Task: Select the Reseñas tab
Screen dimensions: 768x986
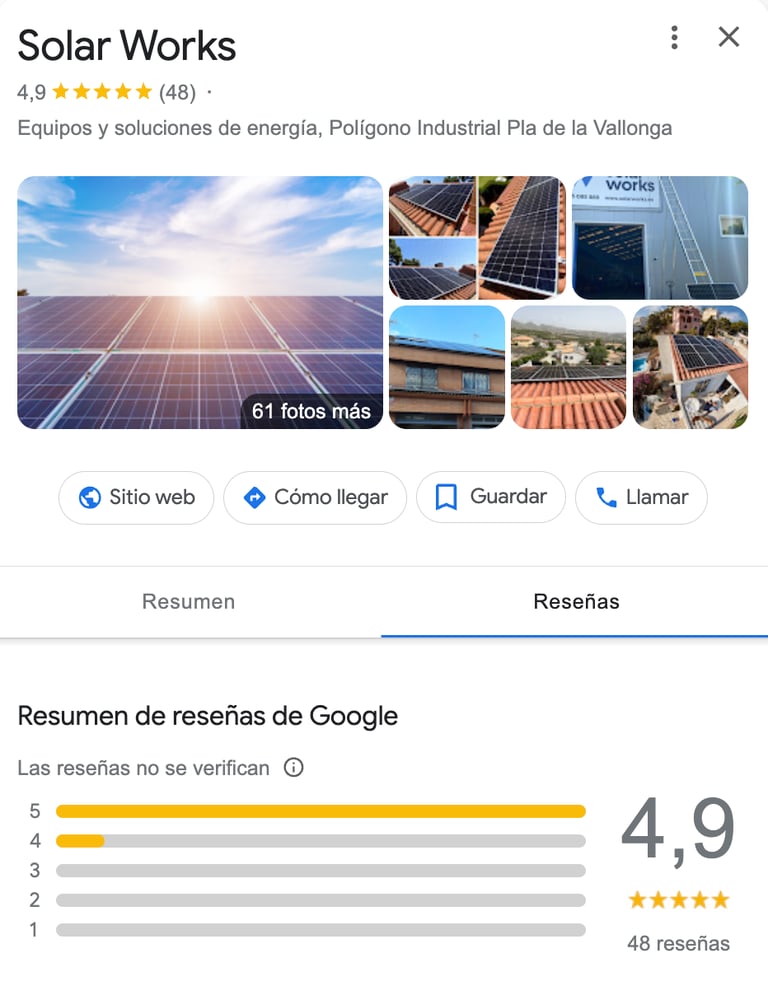Action: (x=576, y=602)
